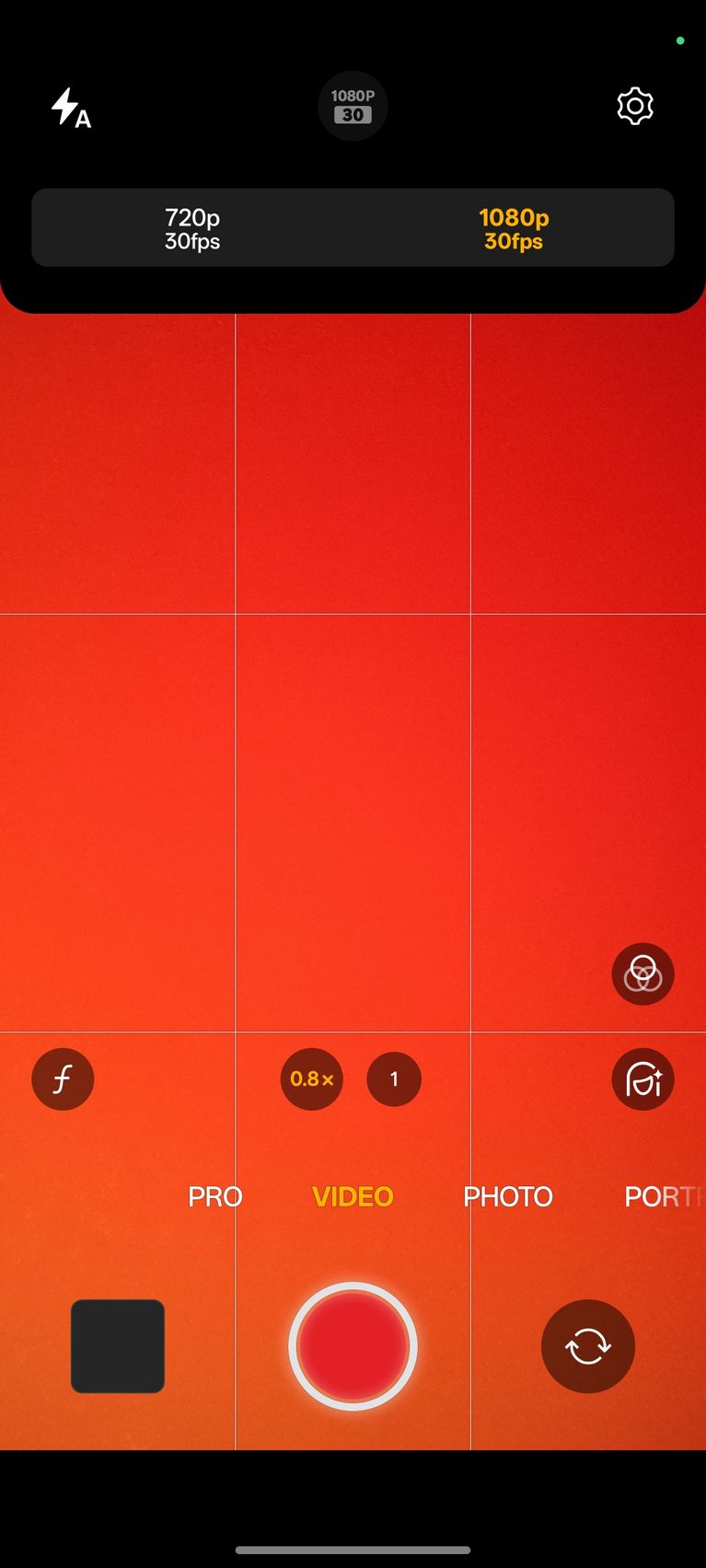Open camera settings gear
The width and height of the screenshot is (706, 1568).
click(x=635, y=107)
